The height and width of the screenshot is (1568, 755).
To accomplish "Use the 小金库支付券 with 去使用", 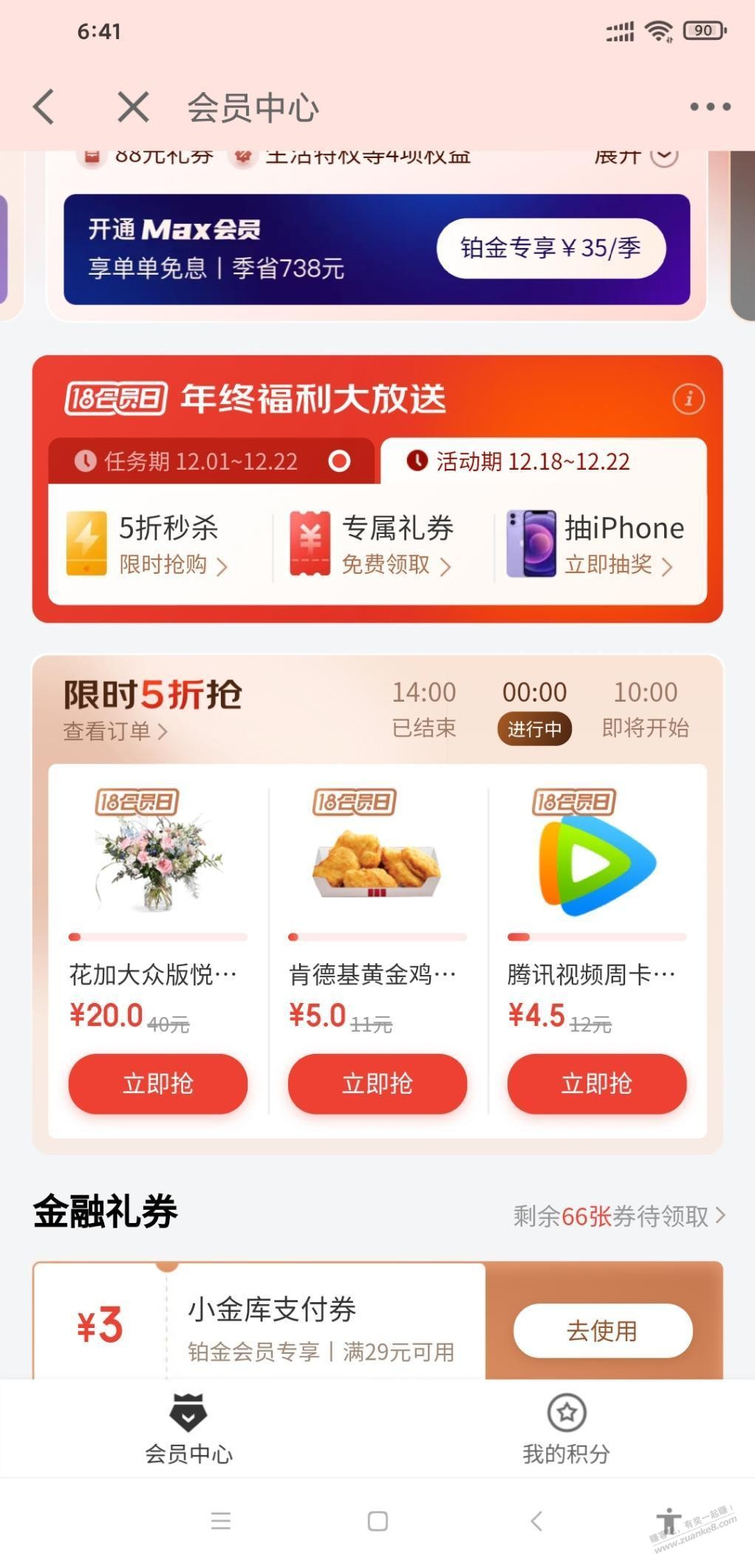I will [x=602, y=1331].
